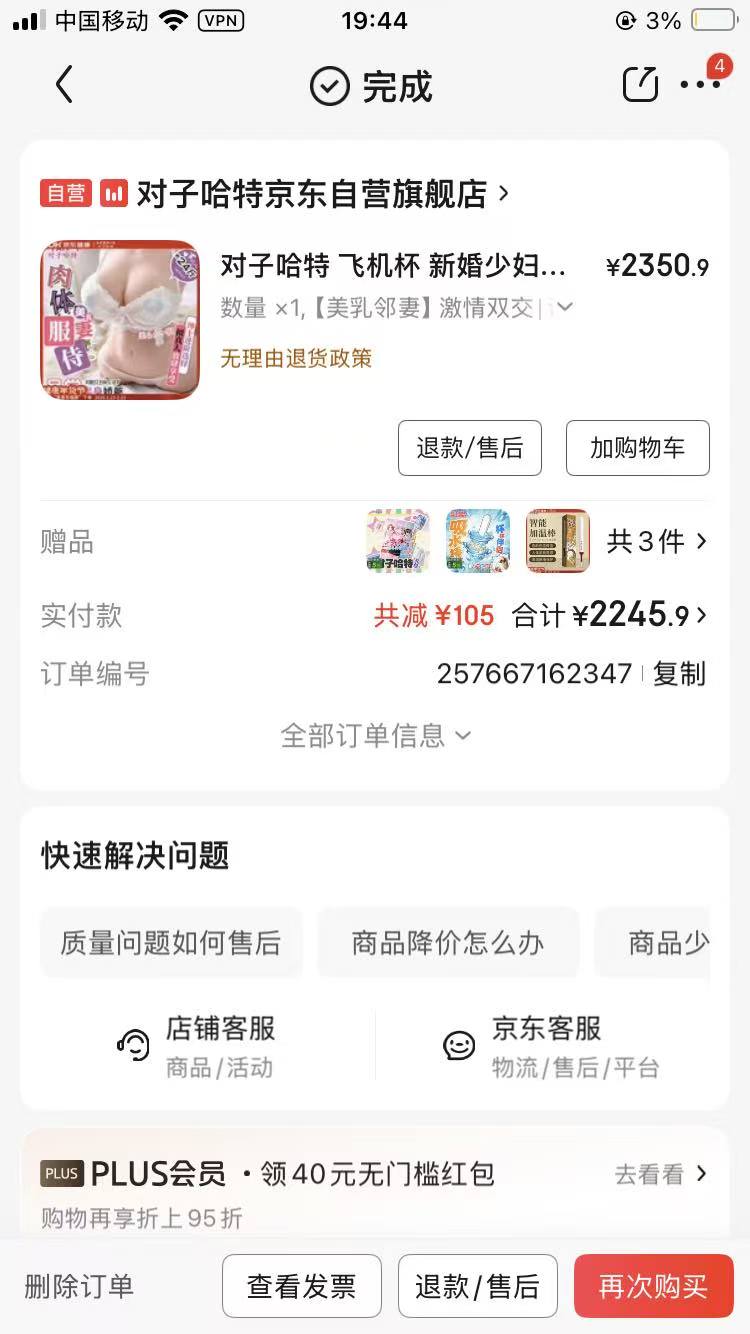Tap 再次购买 to buy again

(x=653, y=1286)
